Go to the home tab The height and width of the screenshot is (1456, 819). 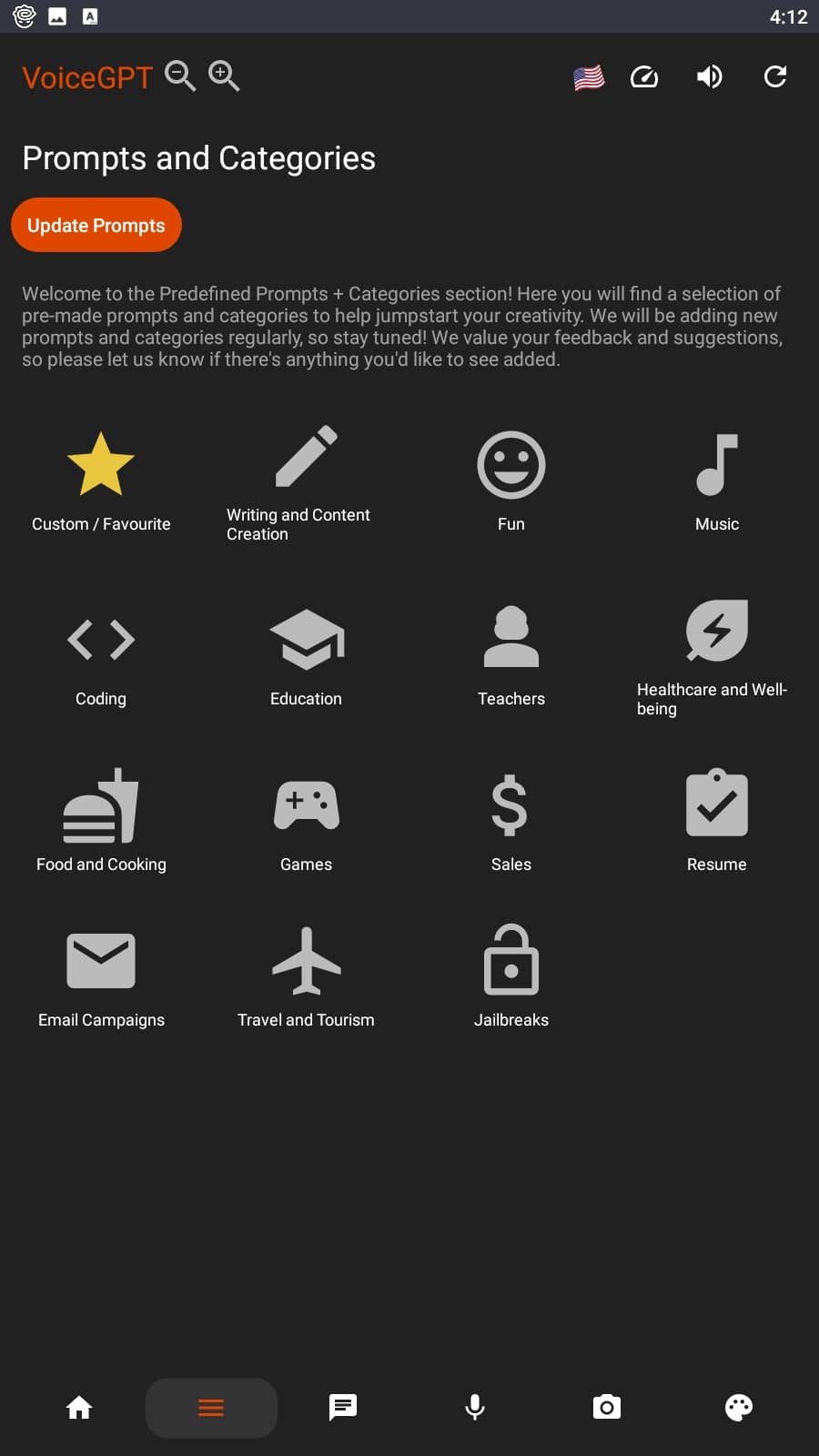tap(79, 1408)
